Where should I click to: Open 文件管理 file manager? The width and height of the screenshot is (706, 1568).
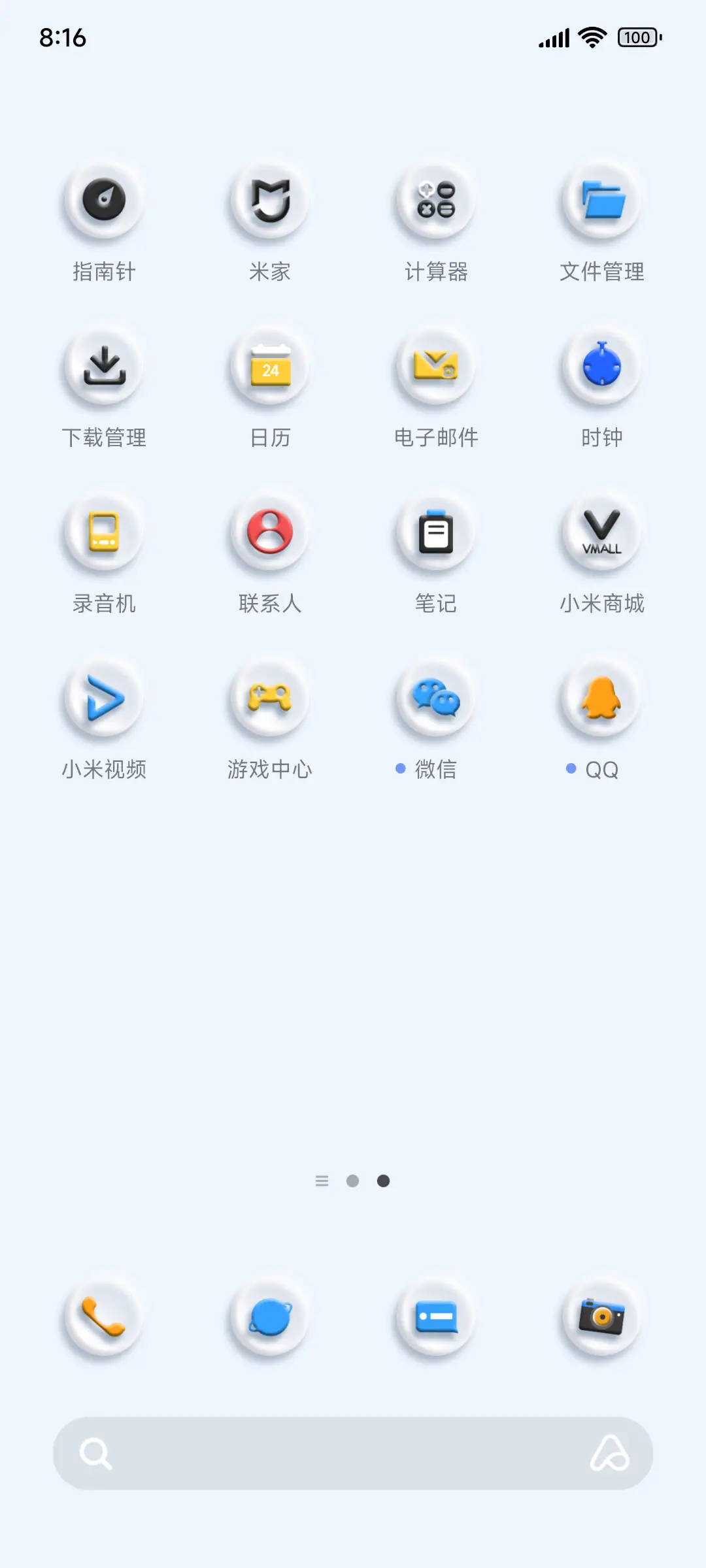coord(601,203)
